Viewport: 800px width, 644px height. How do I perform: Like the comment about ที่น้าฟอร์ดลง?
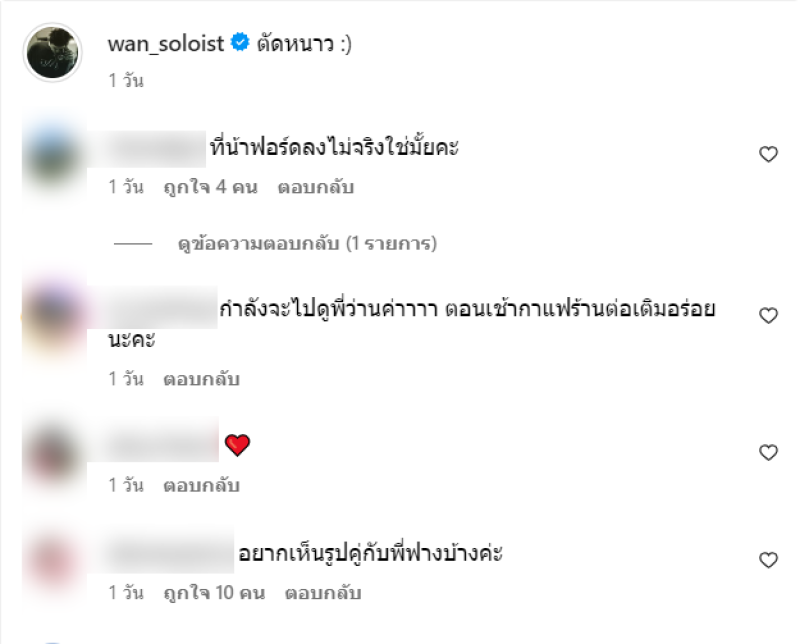click(768, 154)
